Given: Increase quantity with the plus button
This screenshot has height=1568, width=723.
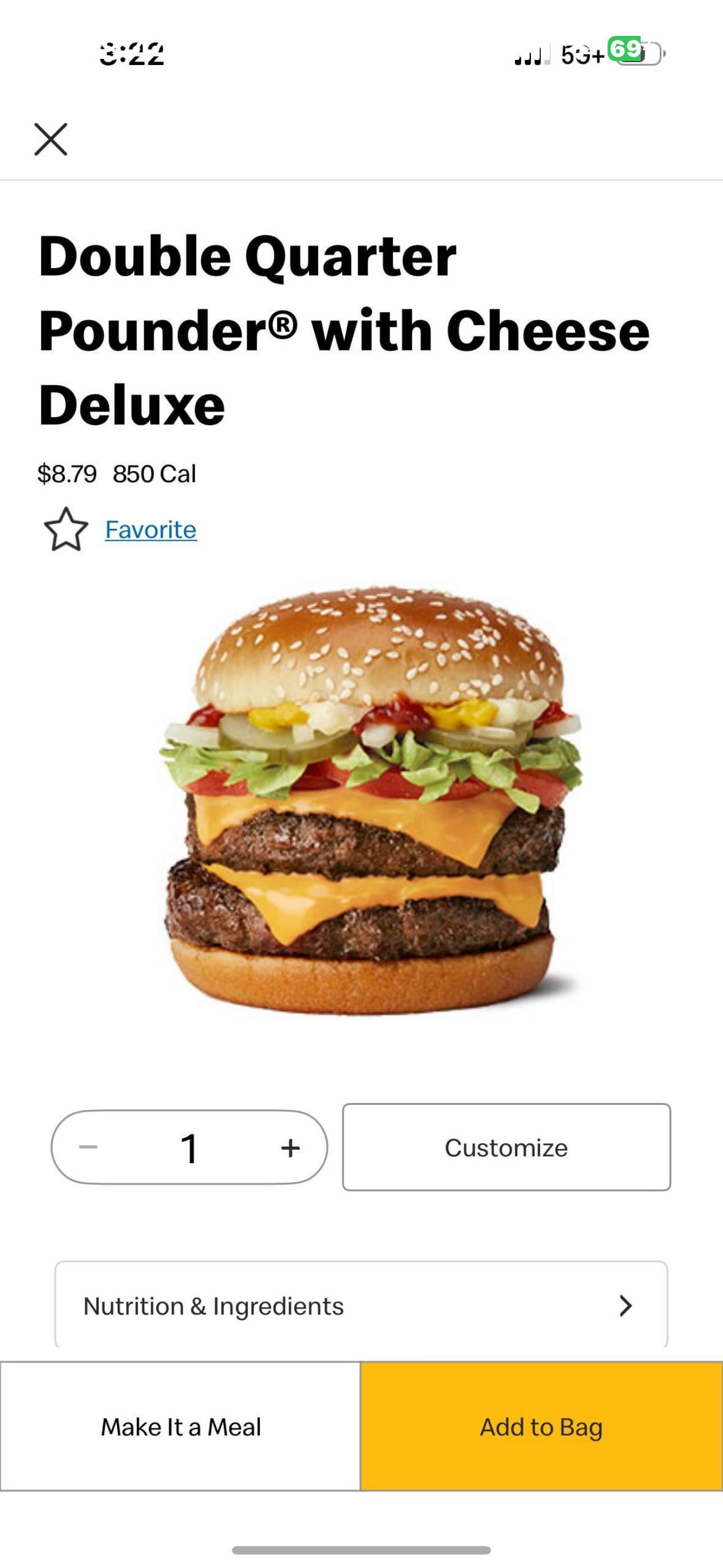Looking at the screenshot, I should 290,1148.
